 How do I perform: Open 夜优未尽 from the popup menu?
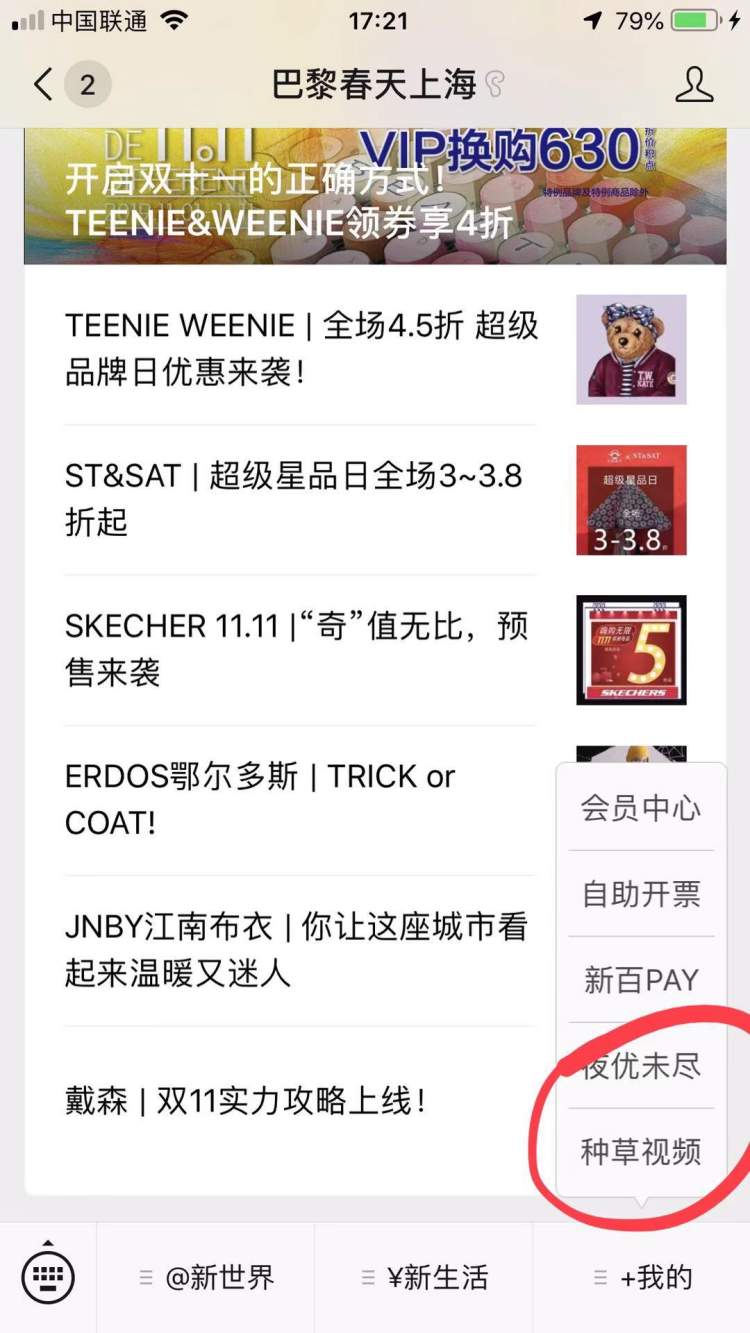point(641,1066)
